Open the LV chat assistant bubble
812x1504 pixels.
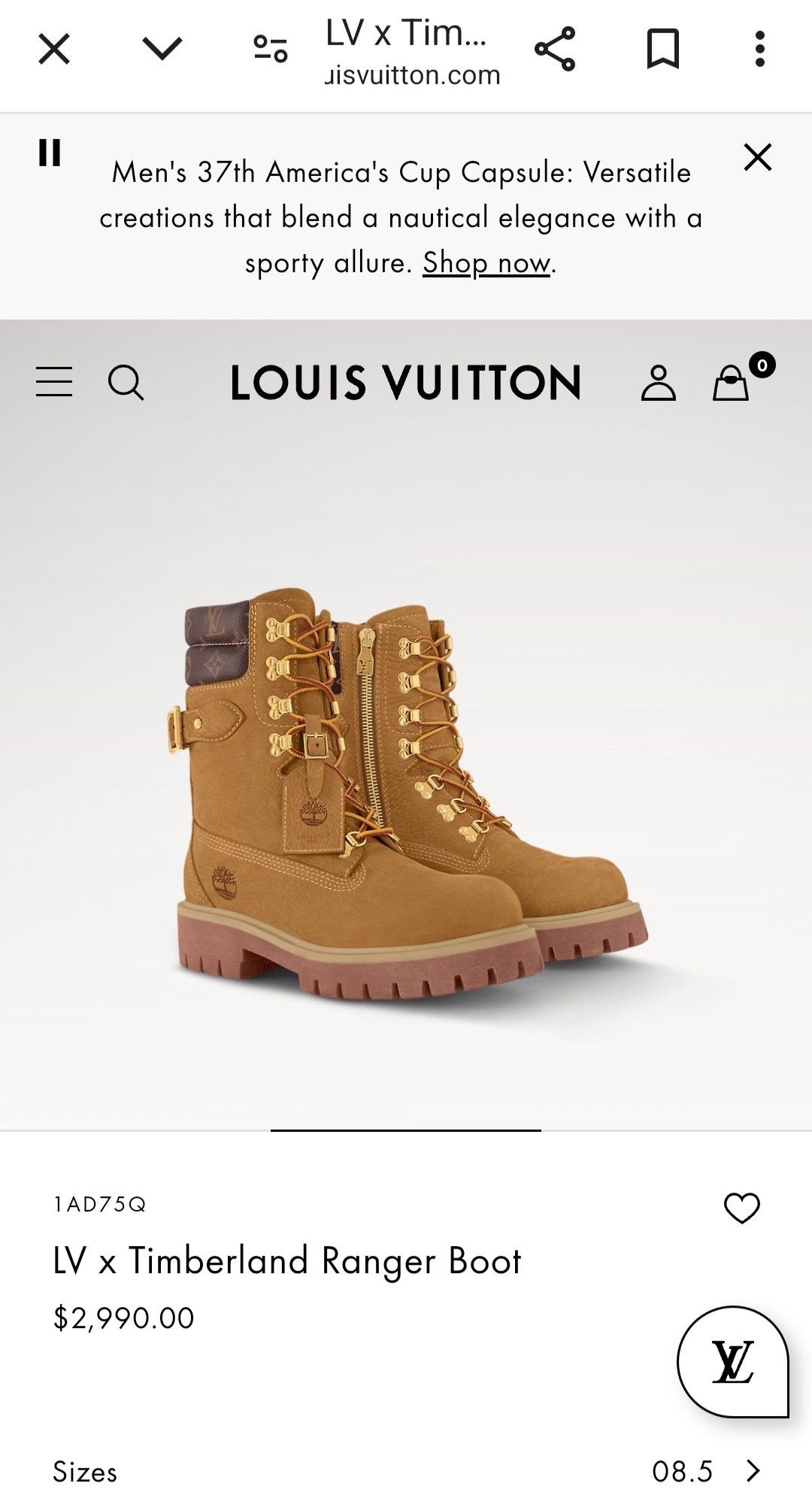pos(733,1362)
